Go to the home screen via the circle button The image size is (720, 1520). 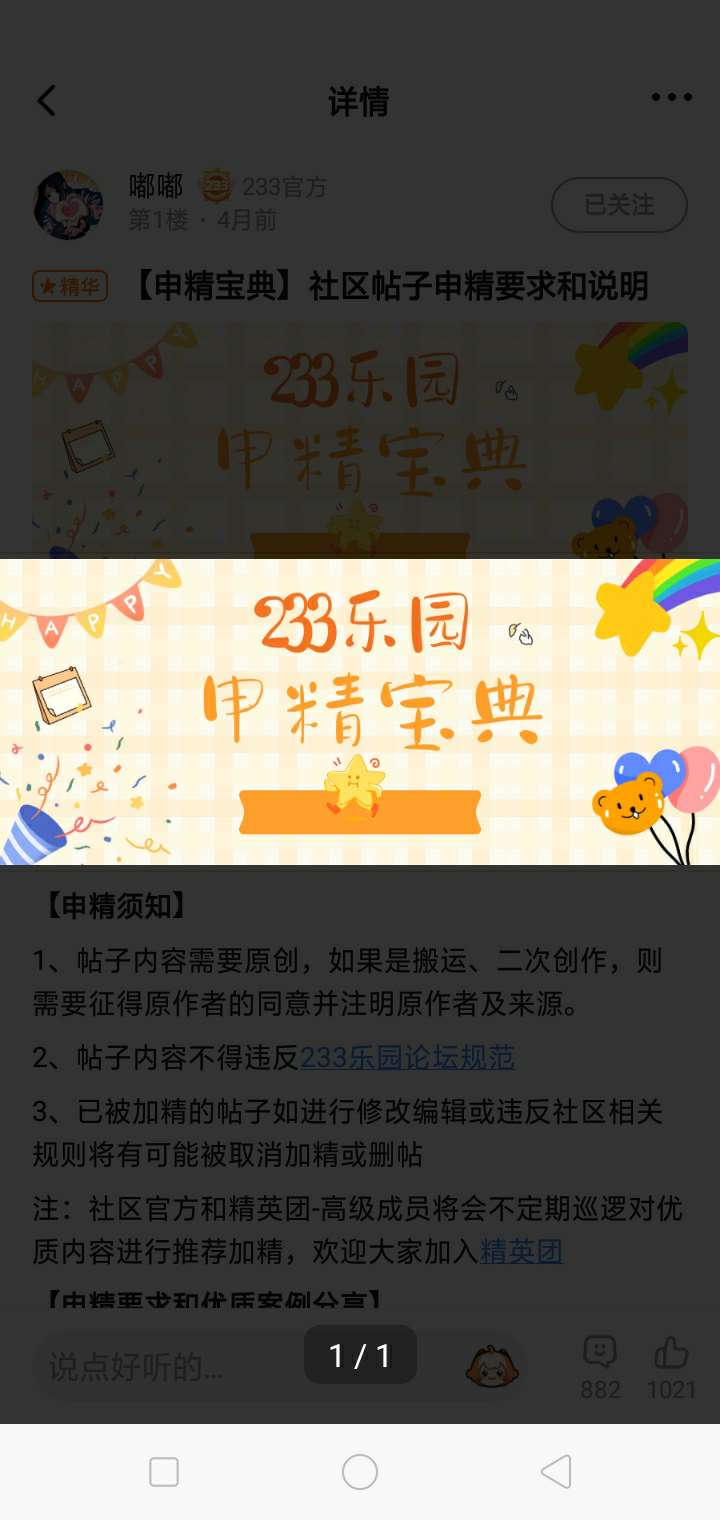[360, 1472]
